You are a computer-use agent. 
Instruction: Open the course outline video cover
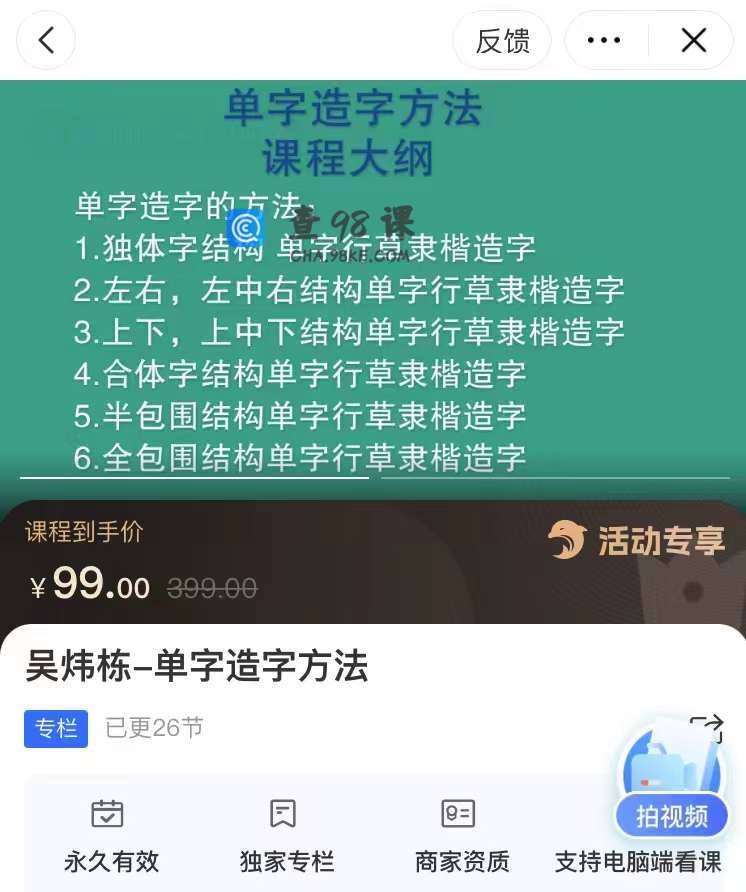pyautogui.click(x=373, y=280)
